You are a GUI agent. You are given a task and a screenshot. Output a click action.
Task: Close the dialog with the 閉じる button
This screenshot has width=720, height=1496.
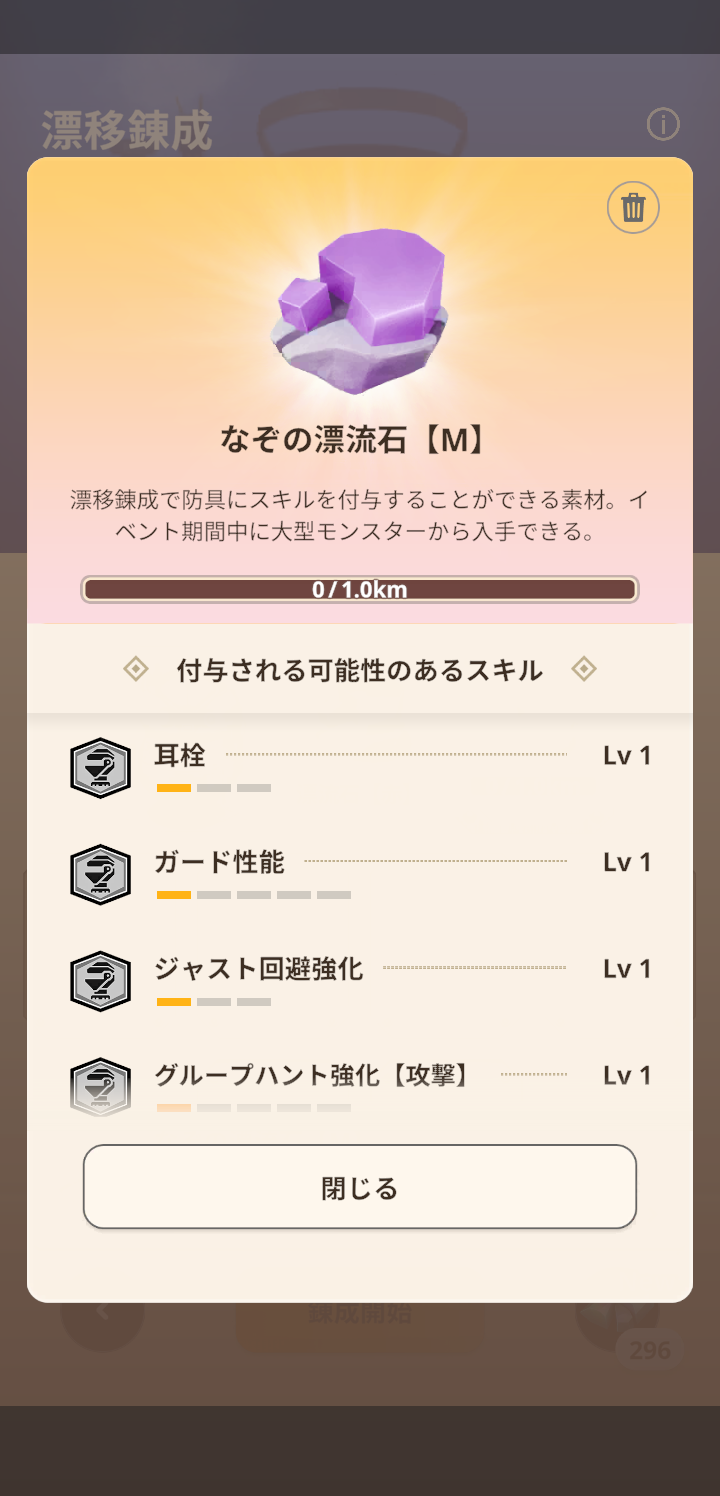(360, 1187)
